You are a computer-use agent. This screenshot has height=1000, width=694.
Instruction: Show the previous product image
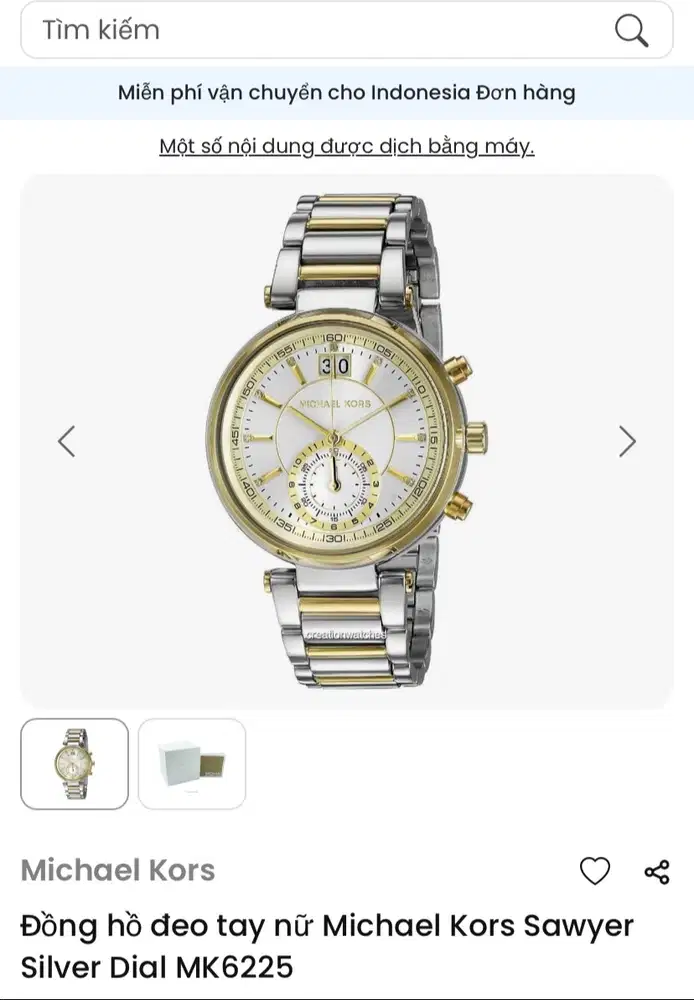click(x=66, y=441)
